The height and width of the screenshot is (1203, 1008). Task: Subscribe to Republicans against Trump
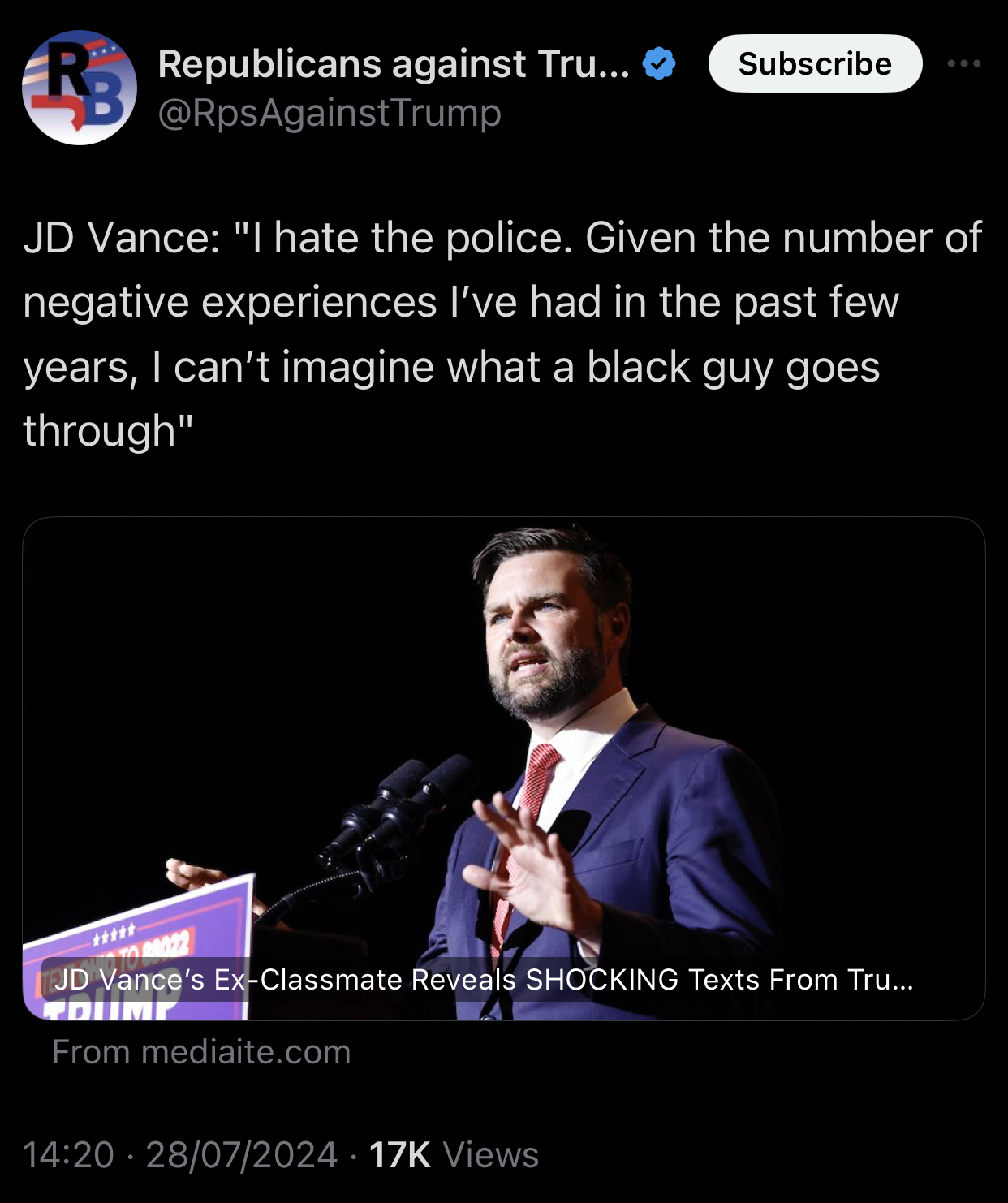[815, 63]
